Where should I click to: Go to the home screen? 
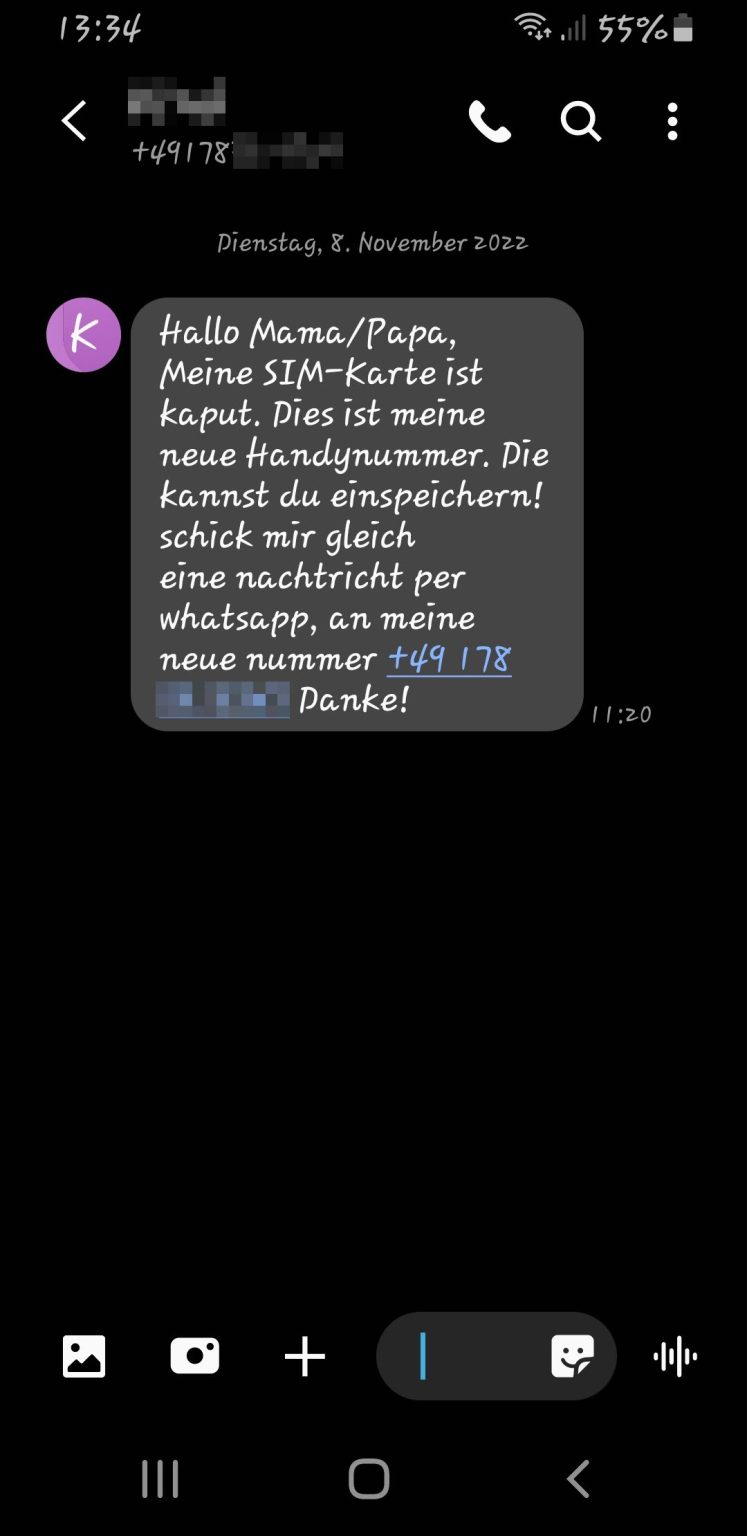coord(369,1479)
